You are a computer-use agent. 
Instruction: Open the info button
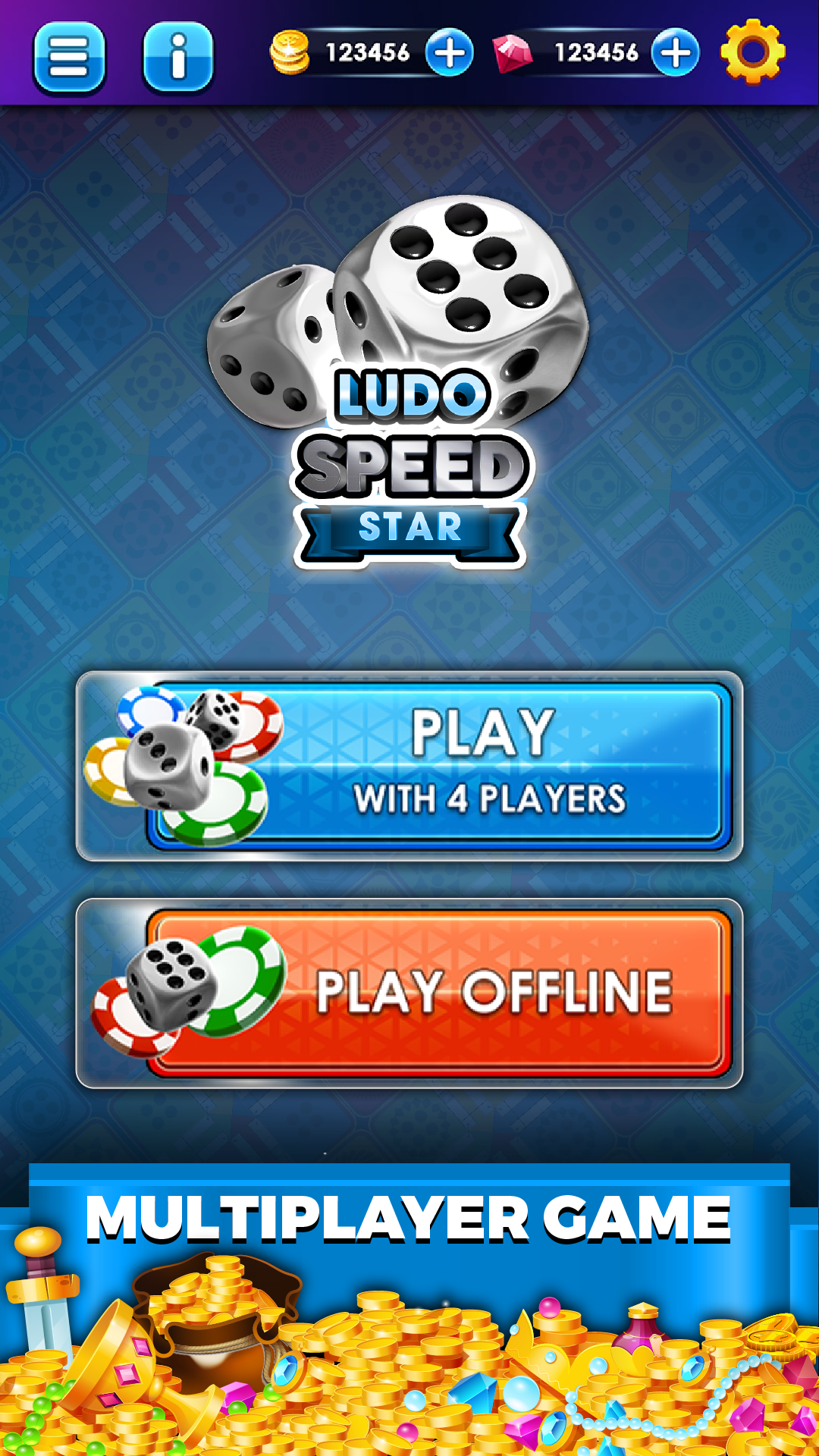pos(178,57)
